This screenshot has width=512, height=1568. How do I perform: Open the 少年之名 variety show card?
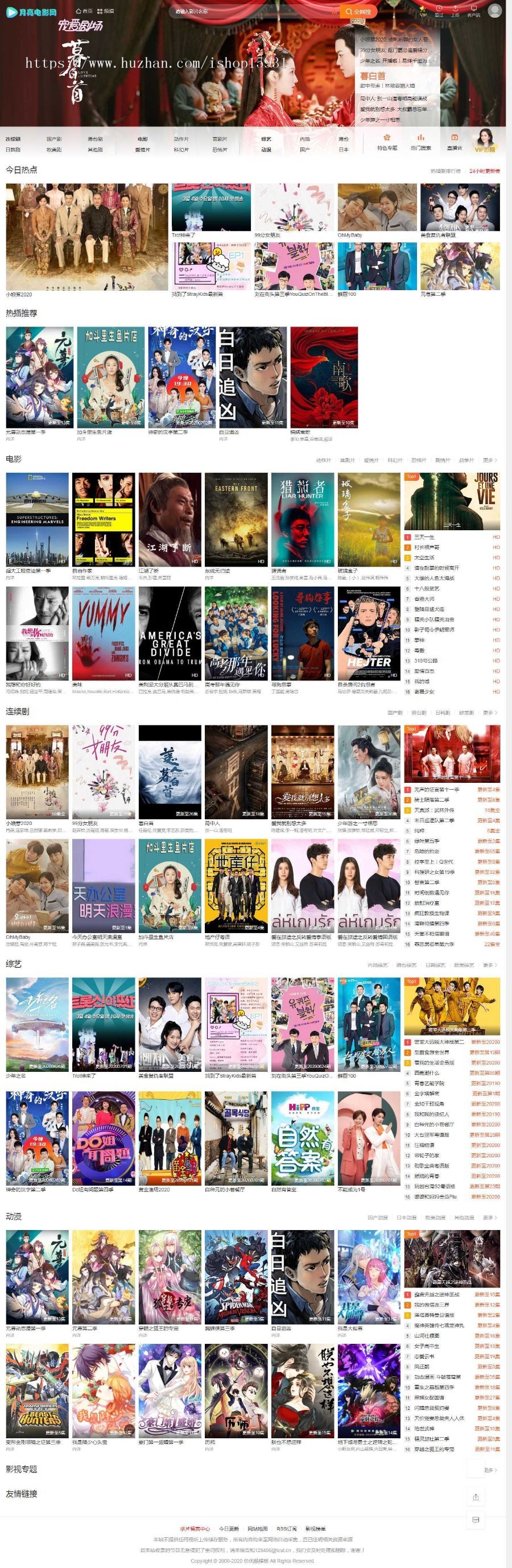tap(37, 1024)
